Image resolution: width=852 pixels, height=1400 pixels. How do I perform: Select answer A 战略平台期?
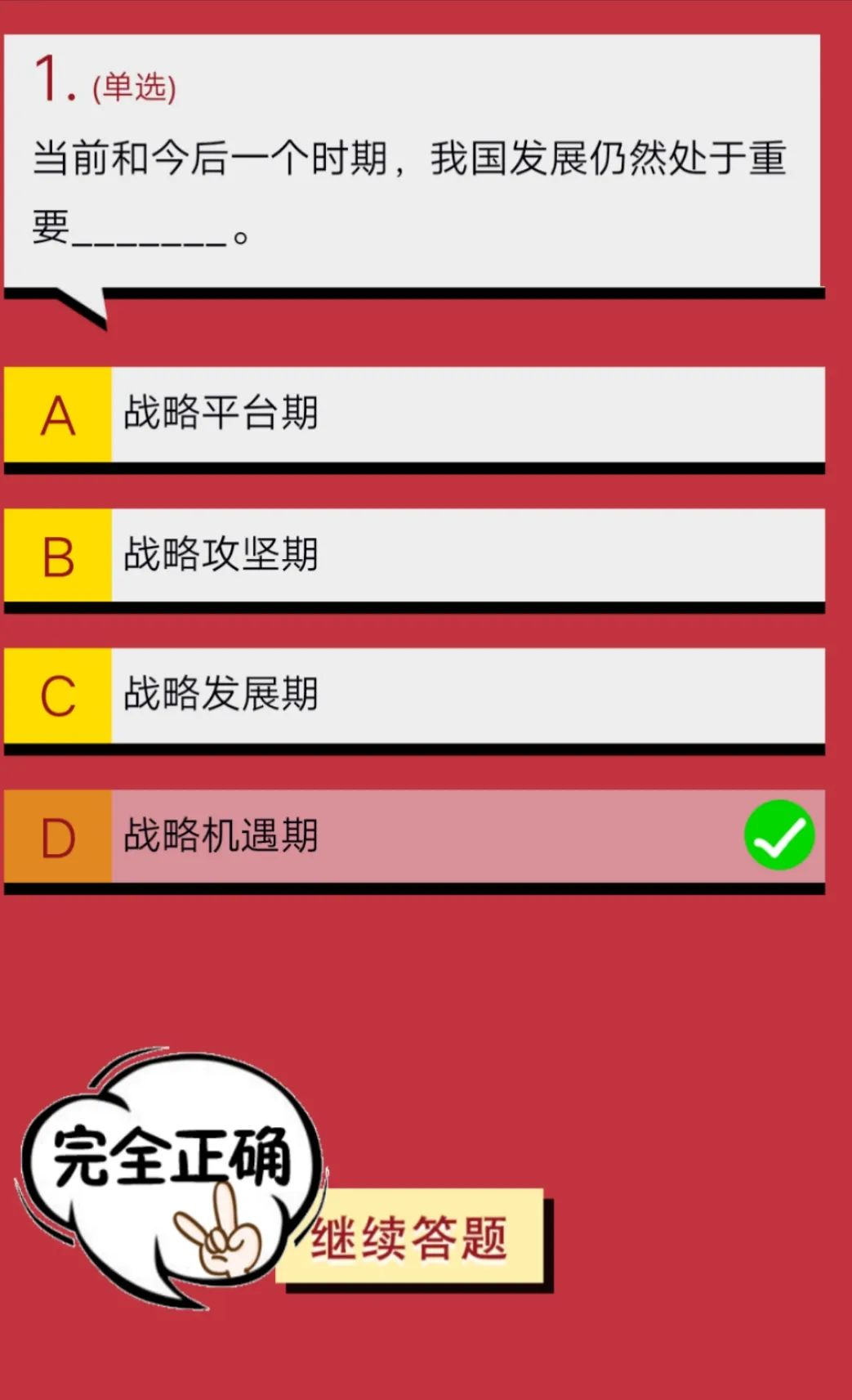point(413,414)
